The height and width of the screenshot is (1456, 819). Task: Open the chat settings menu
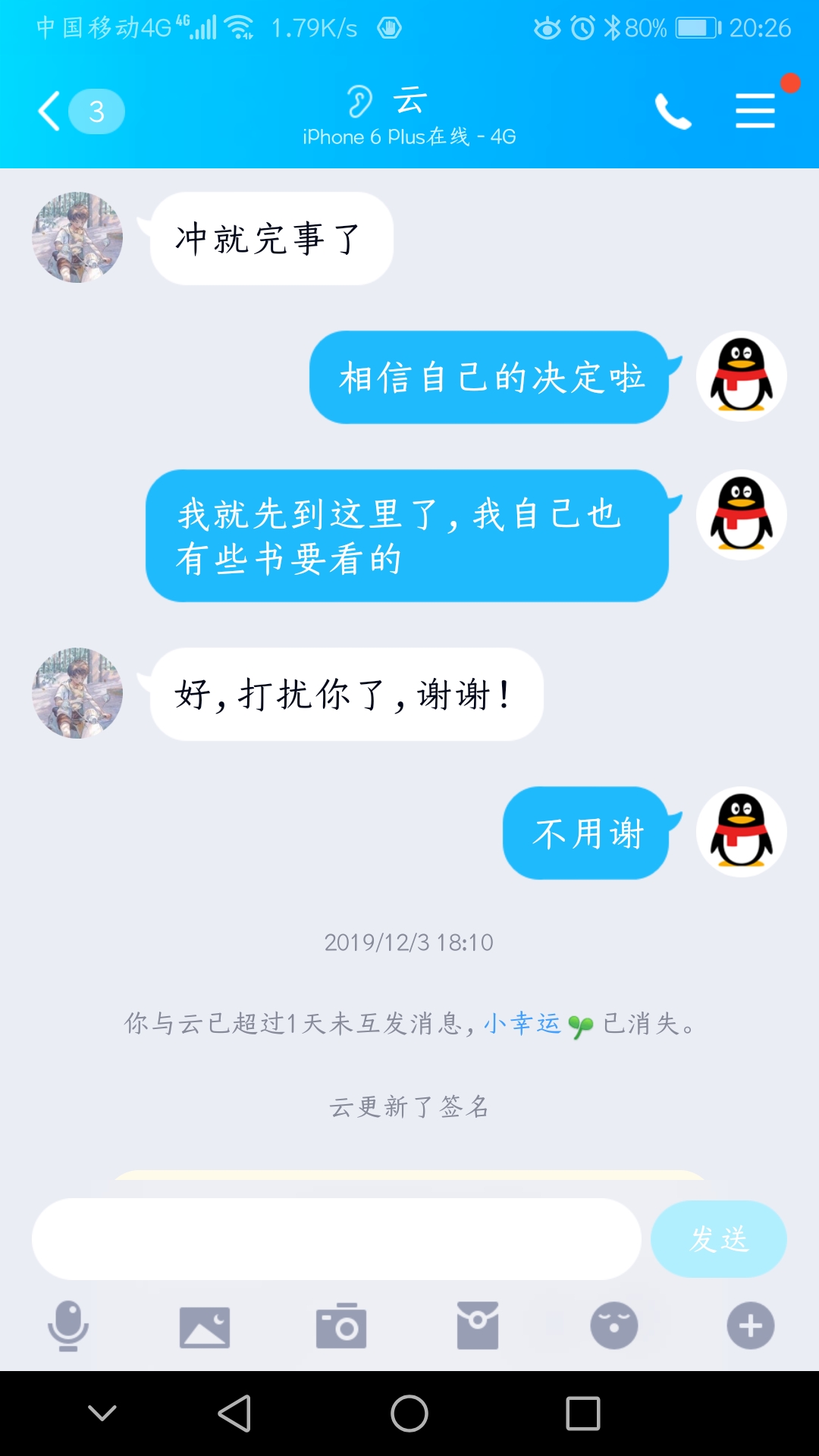coord(755,111)
